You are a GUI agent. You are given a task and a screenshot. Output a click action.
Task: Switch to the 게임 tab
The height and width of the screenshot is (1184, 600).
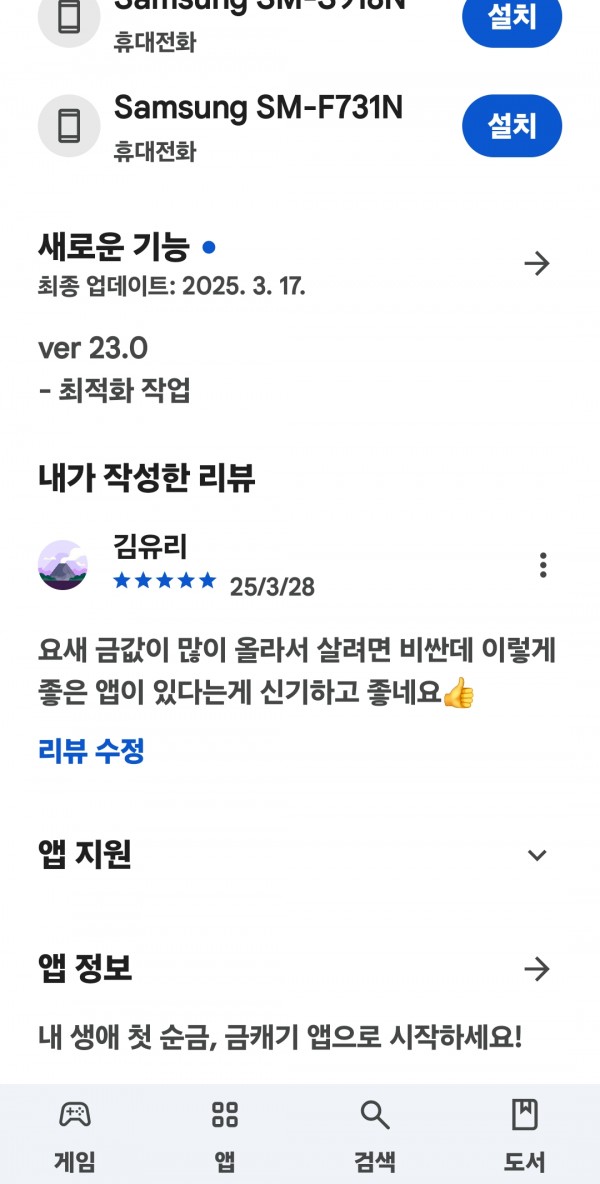click(75, 1134)
